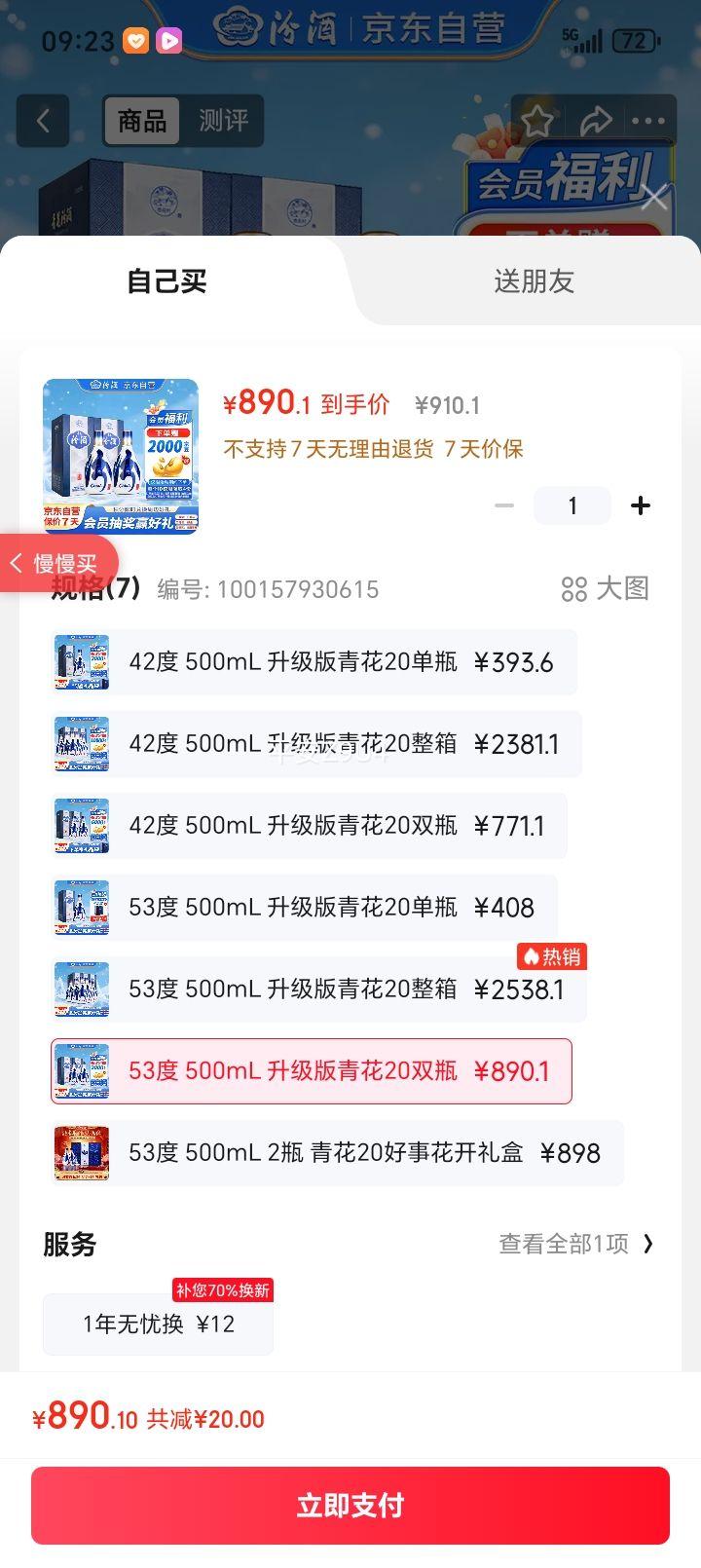
Task: Add the 1年无忧换 ¥12 service
Action: point(158,1324)
